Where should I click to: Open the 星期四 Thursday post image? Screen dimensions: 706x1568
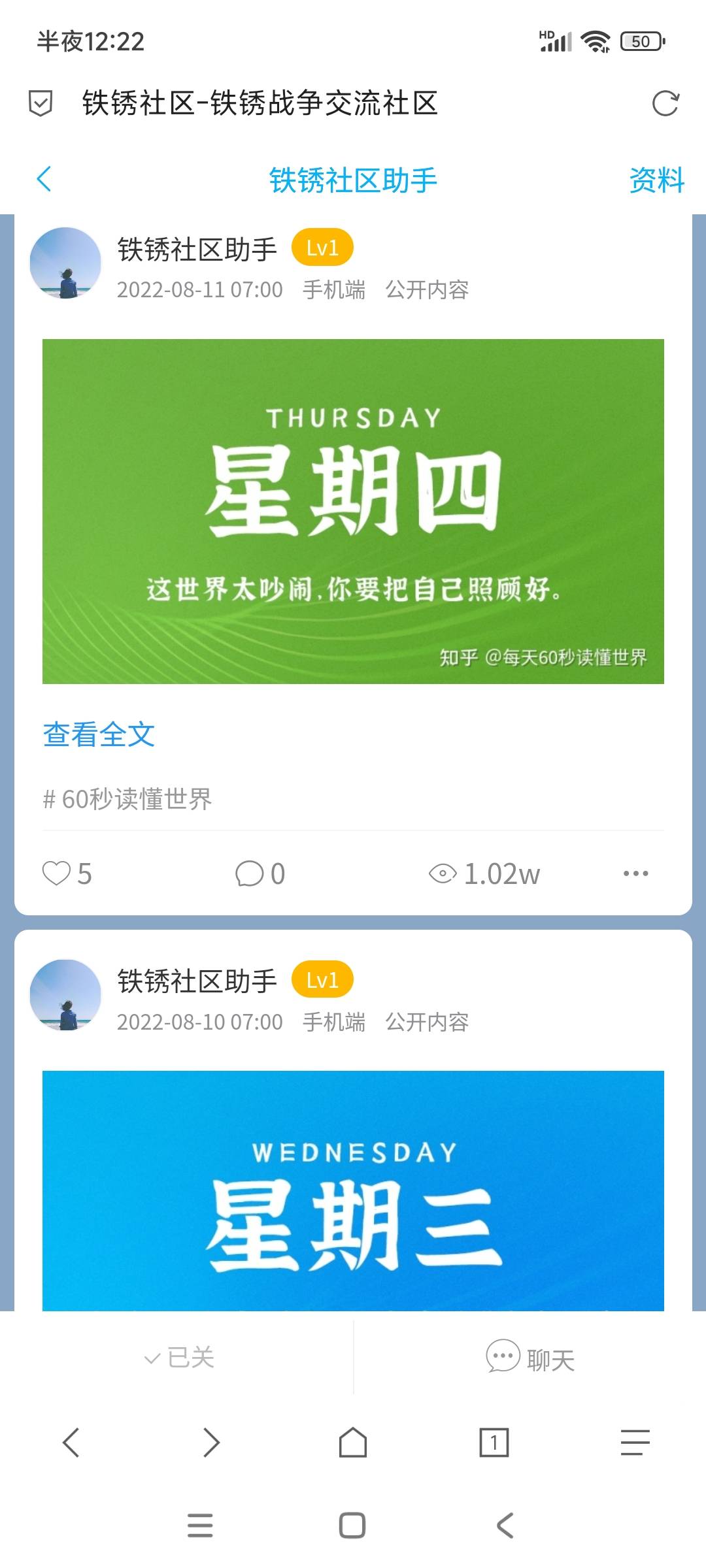pyautogui.click(x=353, y=511)
